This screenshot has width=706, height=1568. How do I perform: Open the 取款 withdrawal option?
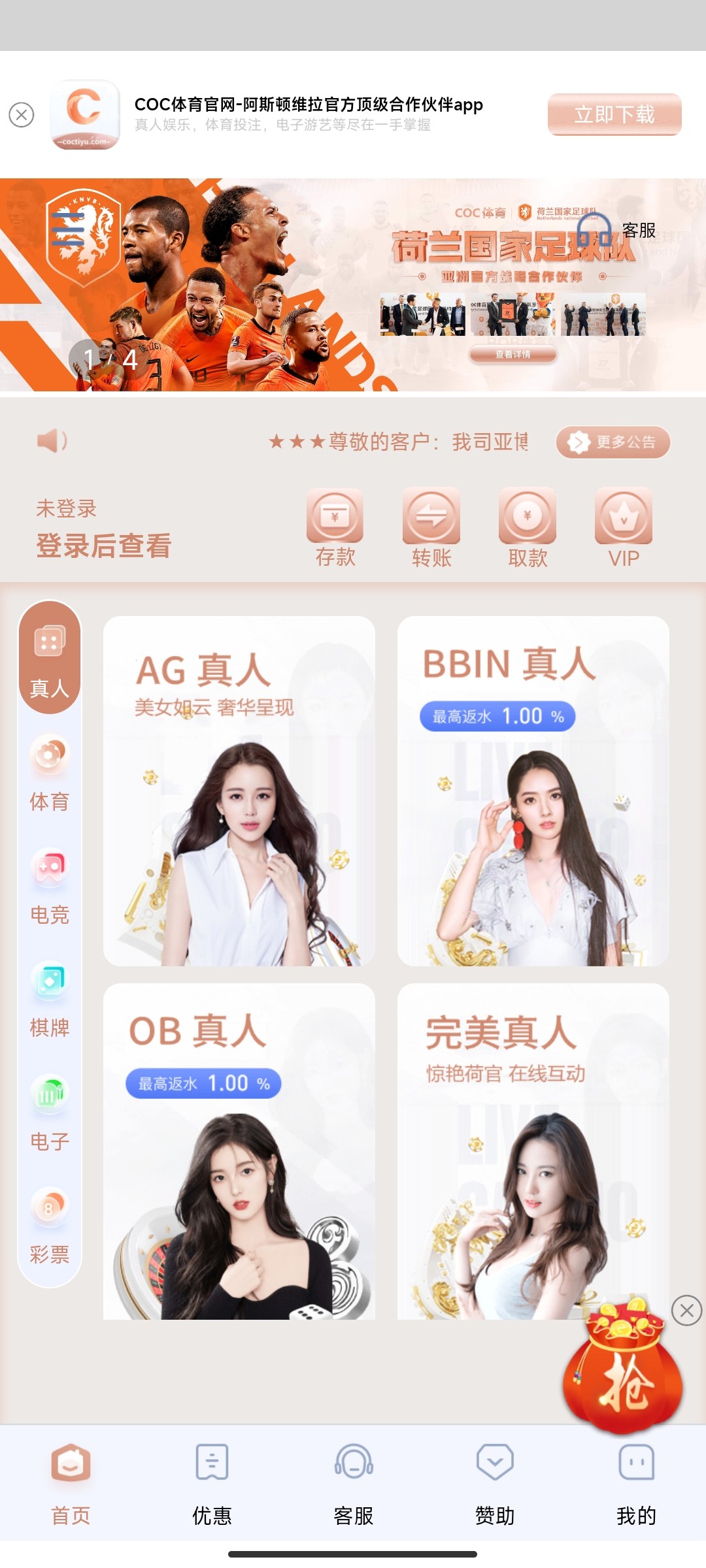click(x=528, y=527)
